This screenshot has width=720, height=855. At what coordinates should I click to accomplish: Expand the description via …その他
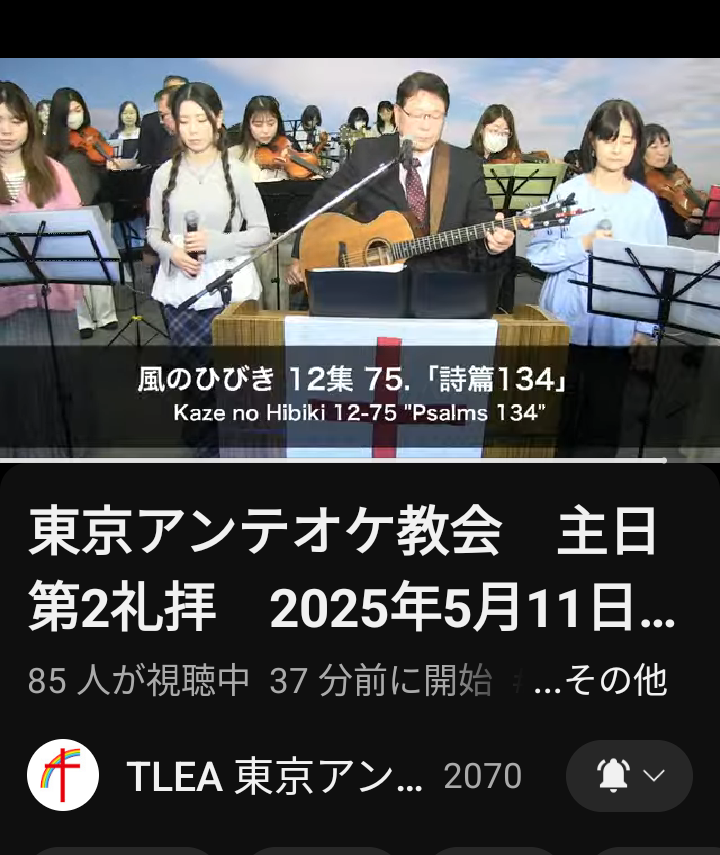coord(601,681)
